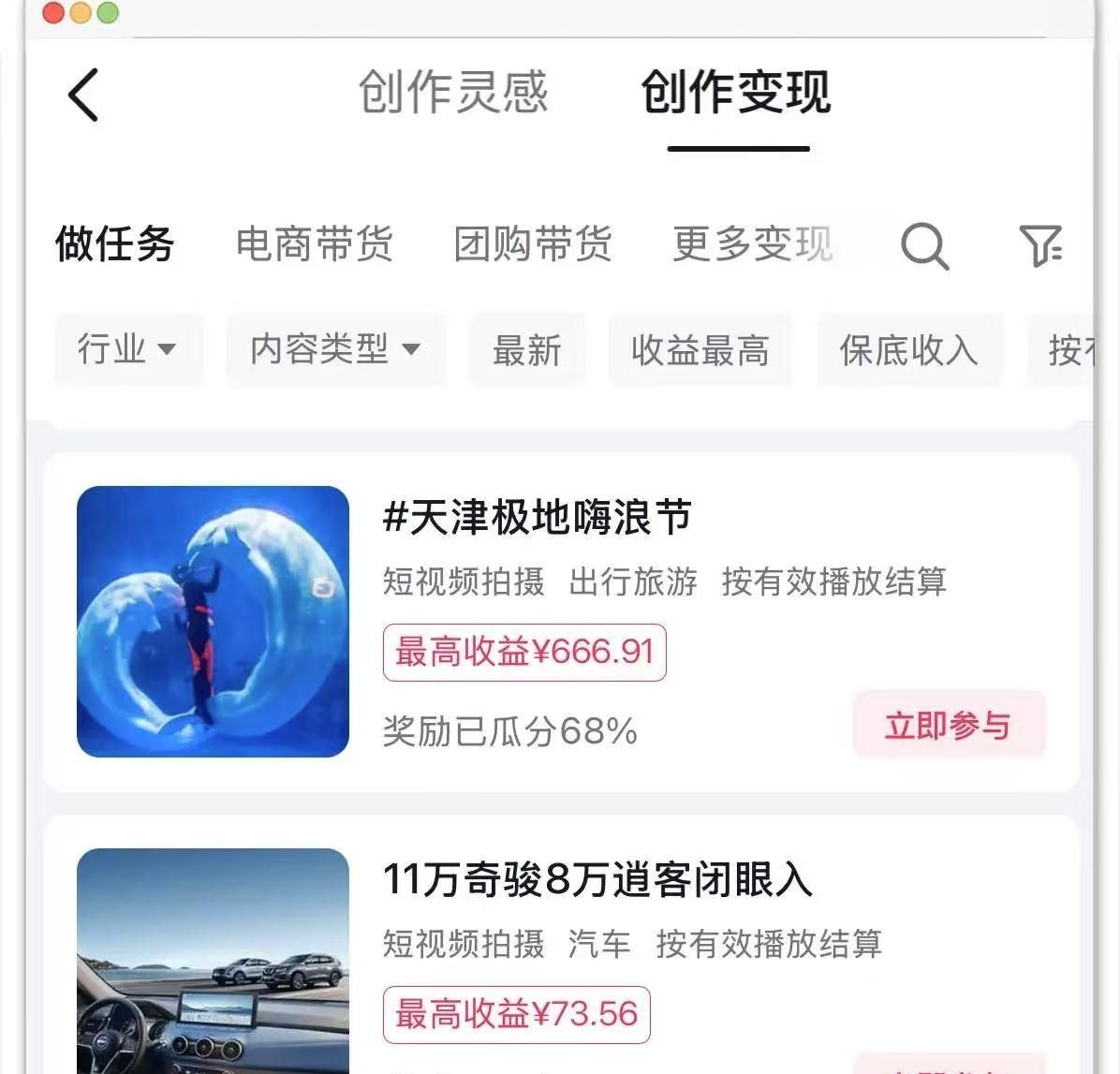Filter by 保底收入 chip
The height and width of the screenshot is (1074, 1120).
(908, 350)
